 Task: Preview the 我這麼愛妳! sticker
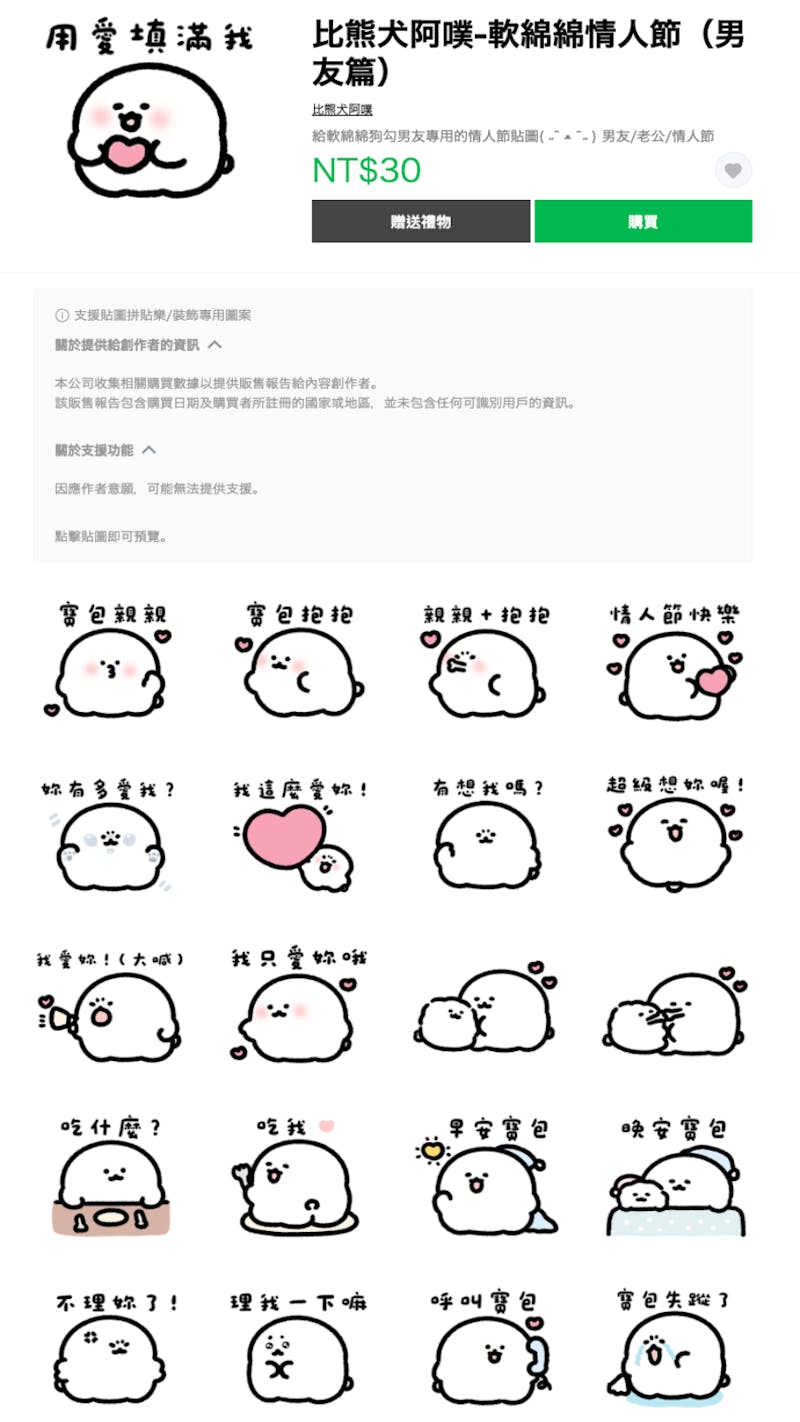pos(298,835)
